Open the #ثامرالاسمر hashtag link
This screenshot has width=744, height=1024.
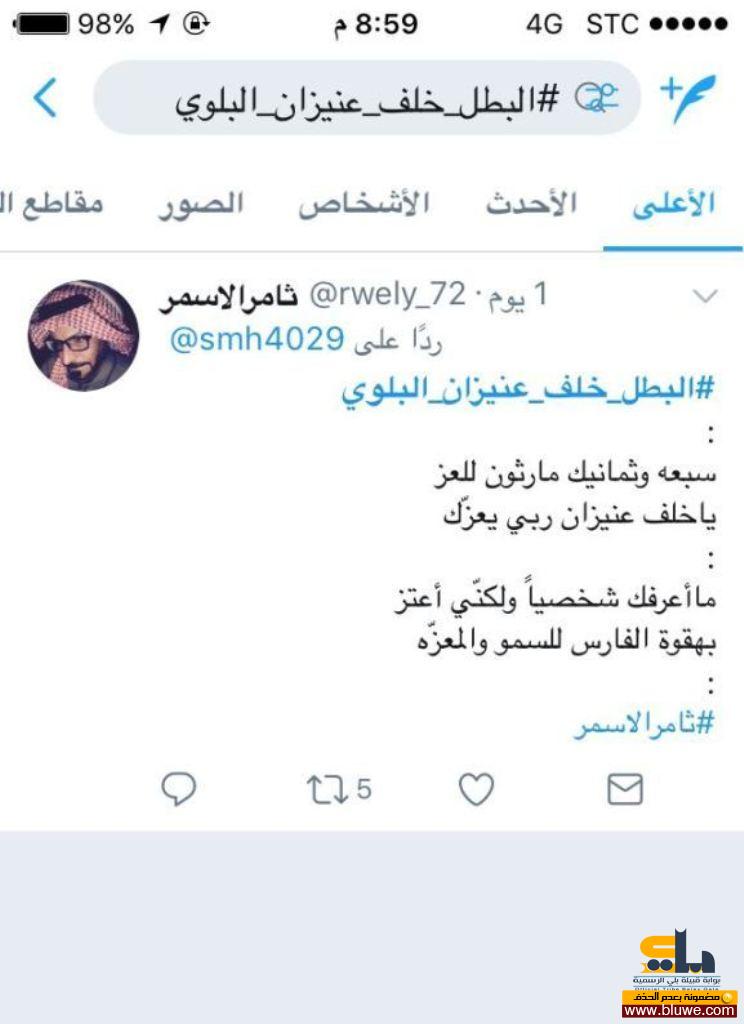click(x=644, y=726)
